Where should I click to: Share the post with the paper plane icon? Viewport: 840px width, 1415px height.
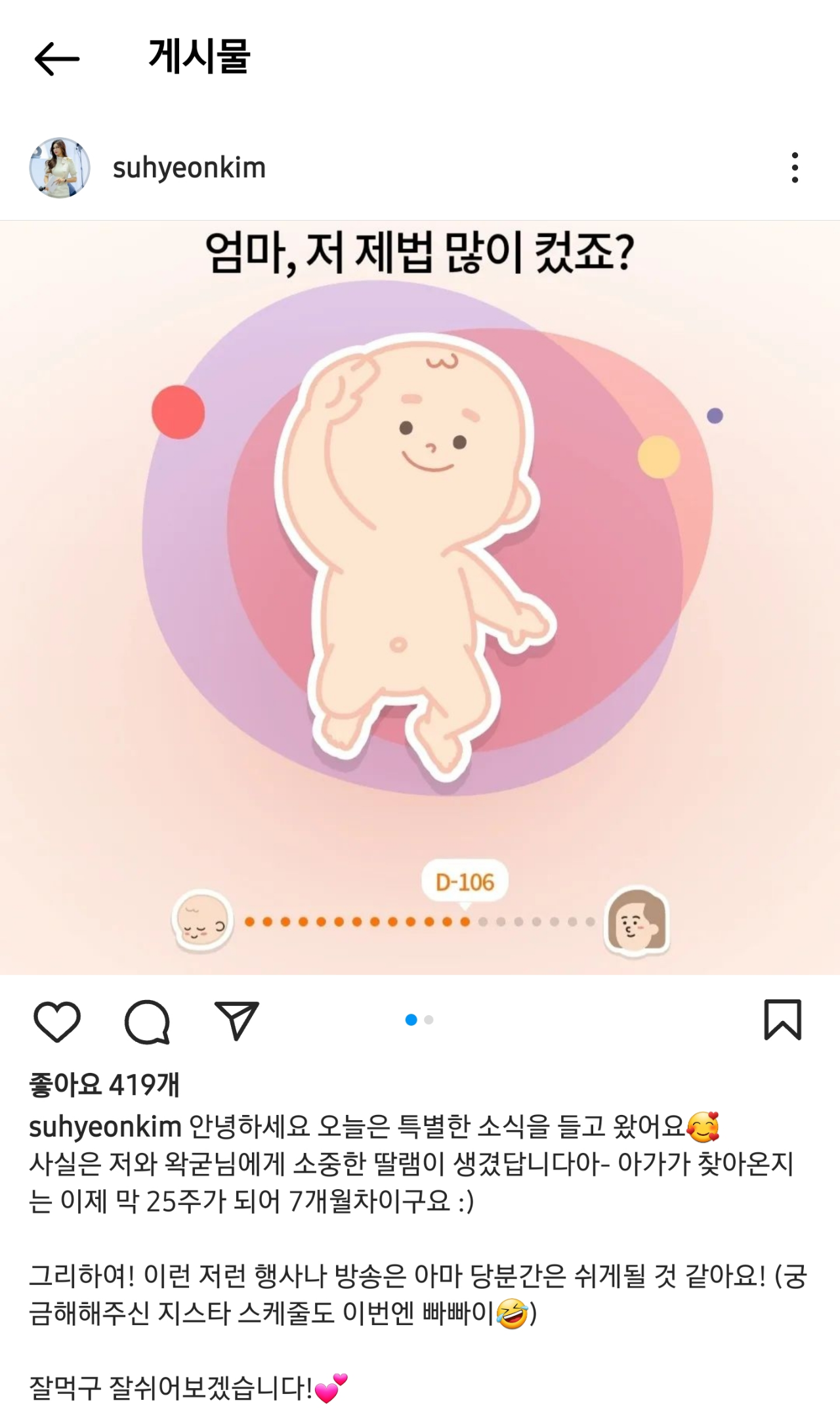pos(237,1022)
